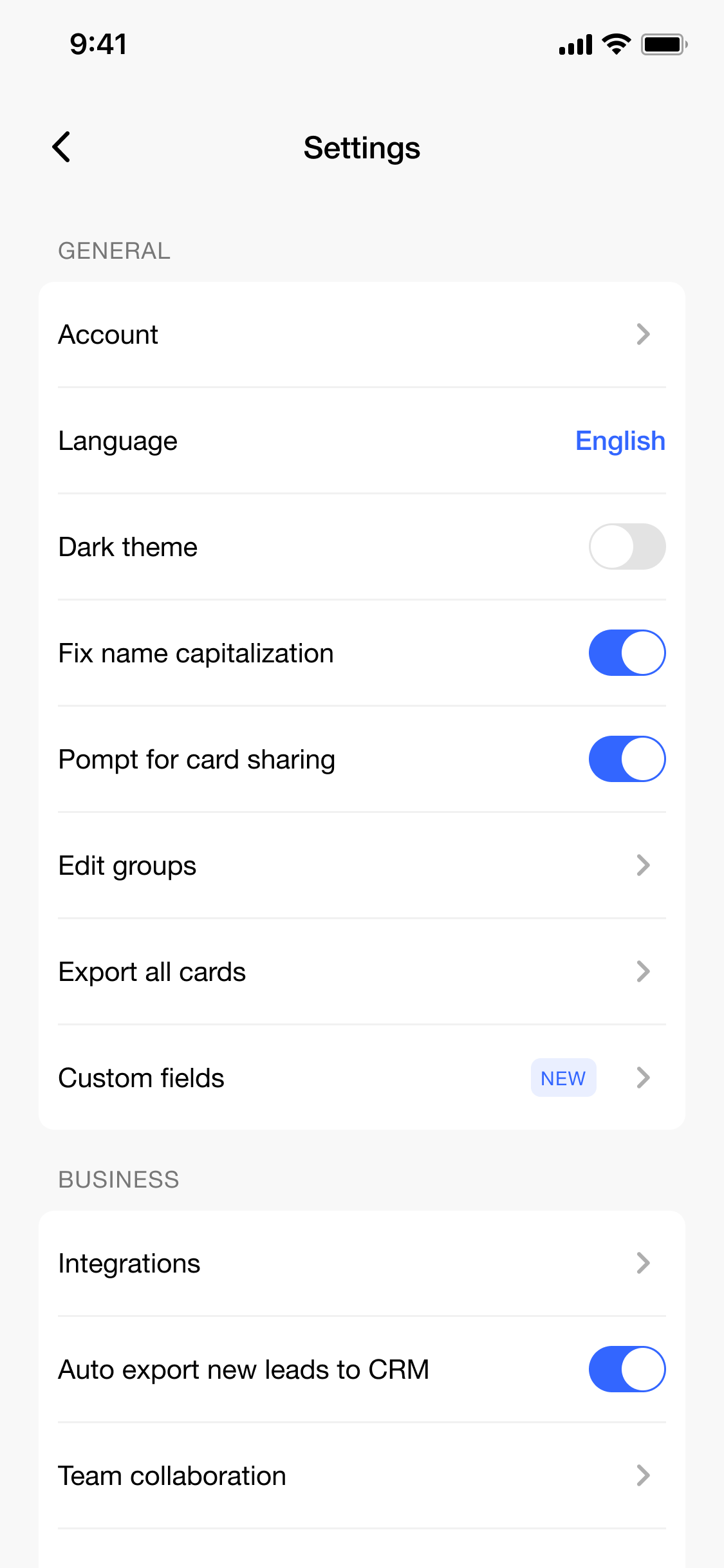724x1568 pixels.
Task: Expand the Integrations section
Action: point(644,1263)
